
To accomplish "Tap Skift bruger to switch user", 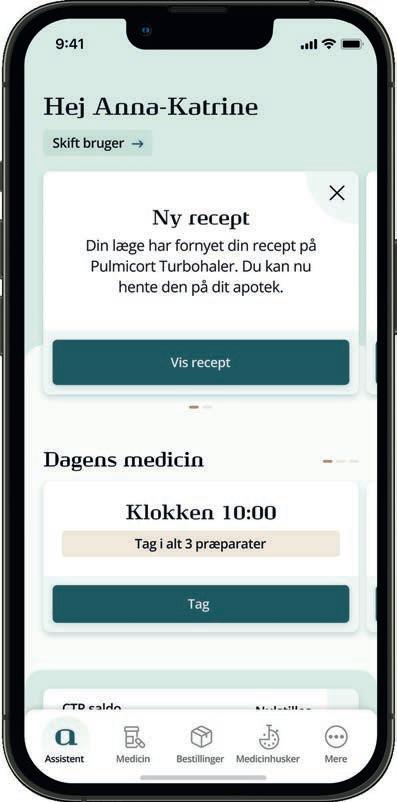I will point(98,143).
